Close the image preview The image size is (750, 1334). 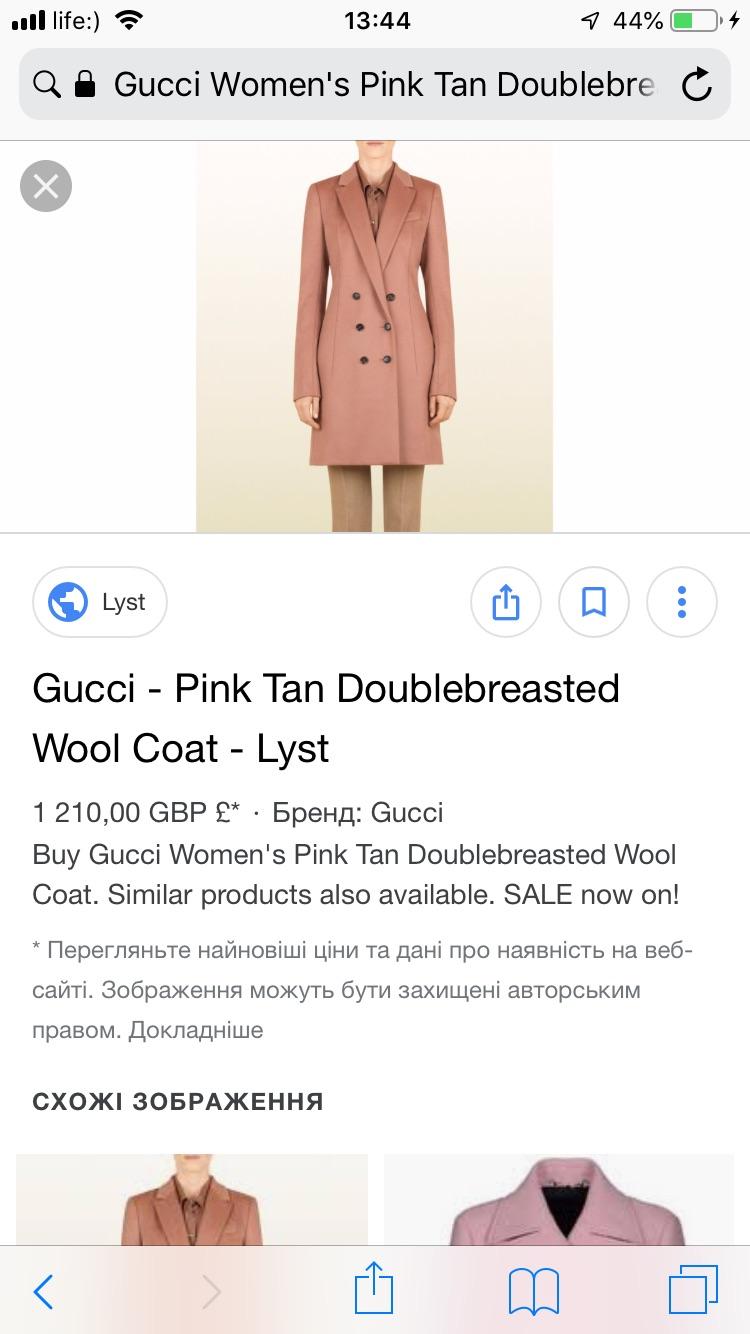(x=46, y=186)
